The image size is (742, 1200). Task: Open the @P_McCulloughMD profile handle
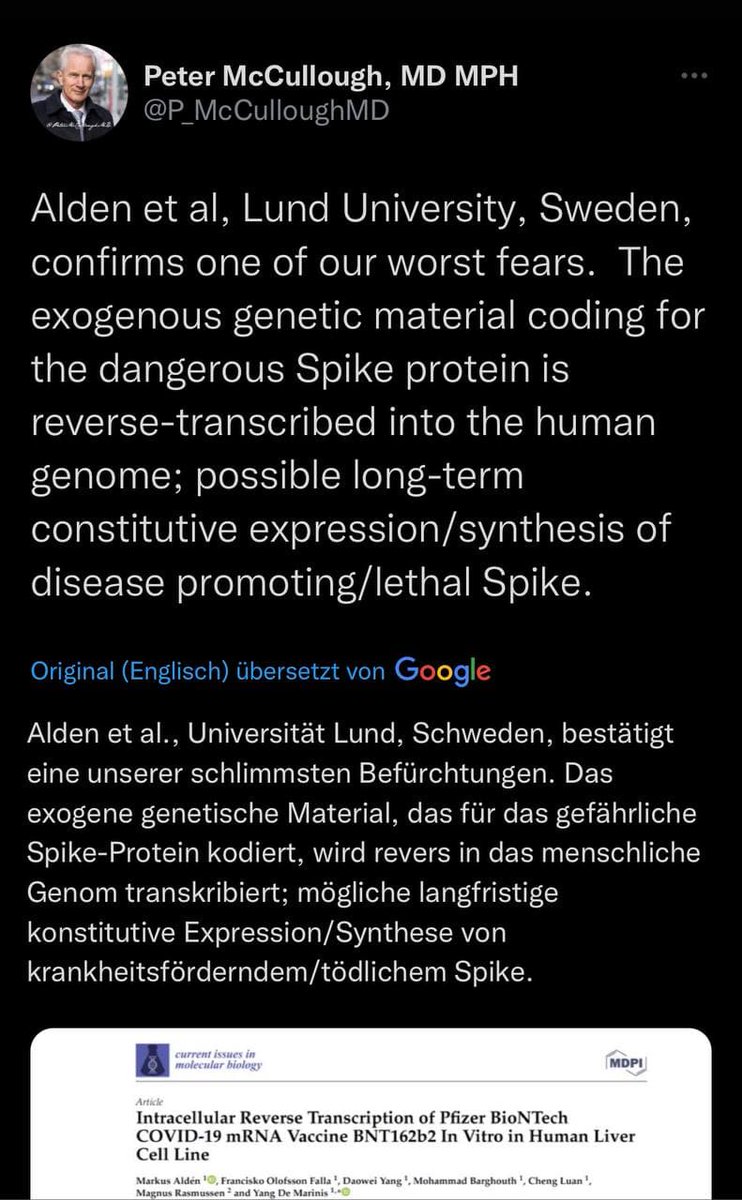(266, 111)
